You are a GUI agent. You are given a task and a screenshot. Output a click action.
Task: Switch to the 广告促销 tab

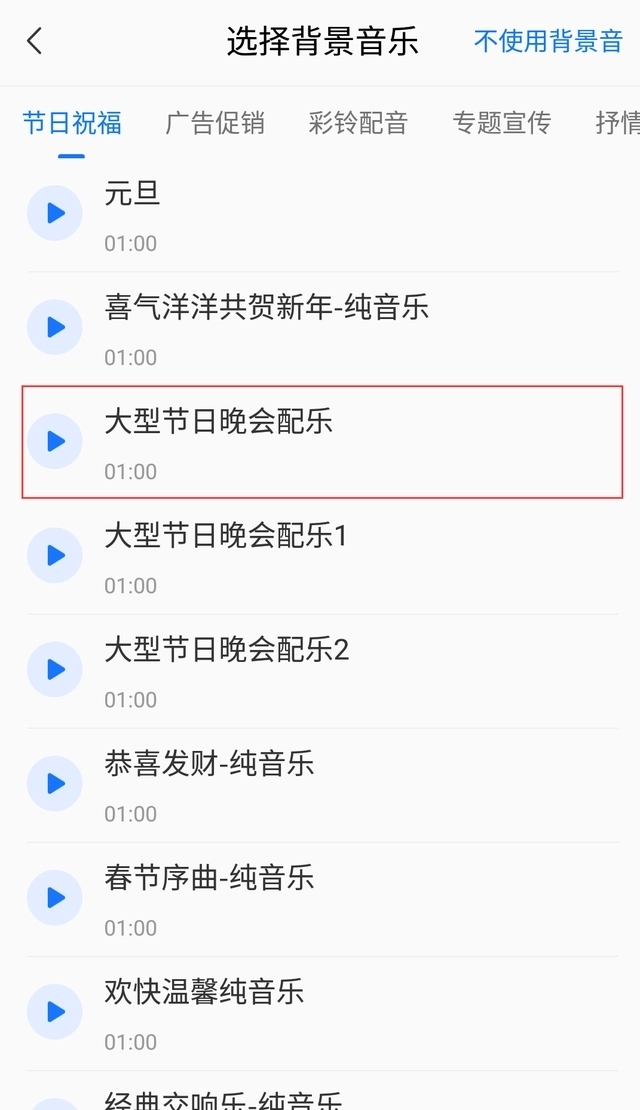[215, 123]
